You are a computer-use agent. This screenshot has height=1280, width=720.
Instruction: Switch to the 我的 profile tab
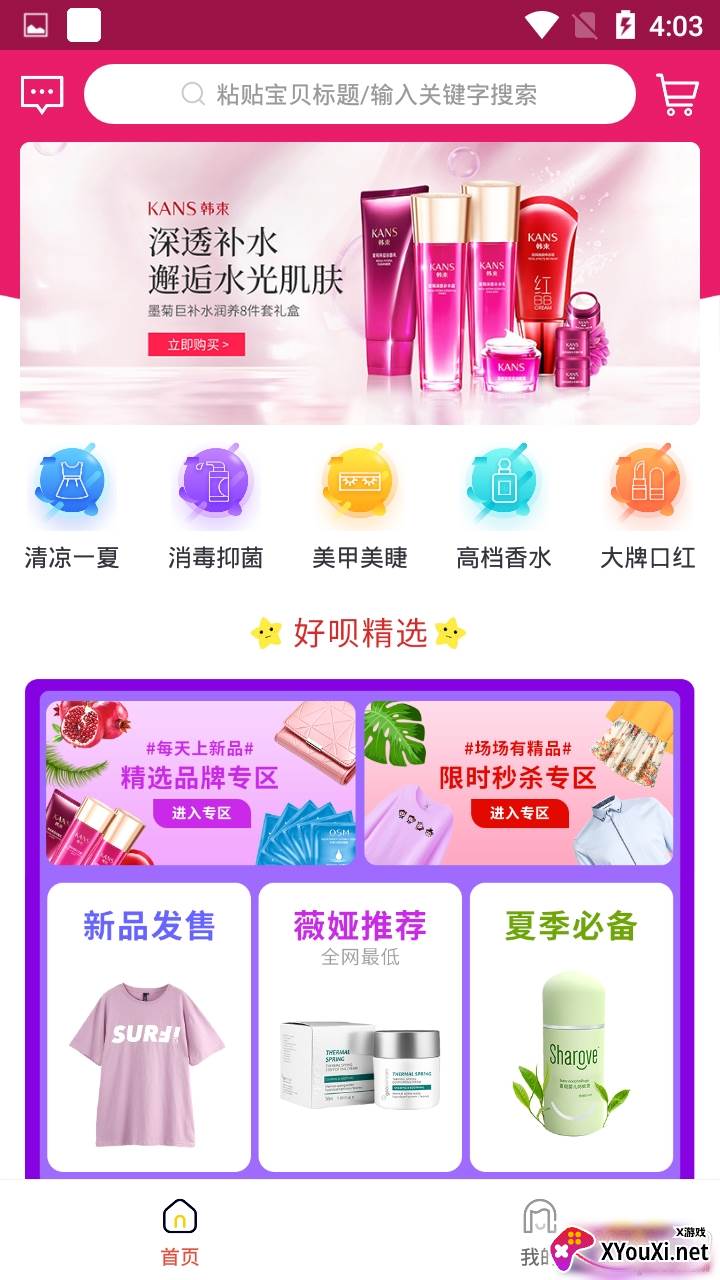coord(538,1232)
